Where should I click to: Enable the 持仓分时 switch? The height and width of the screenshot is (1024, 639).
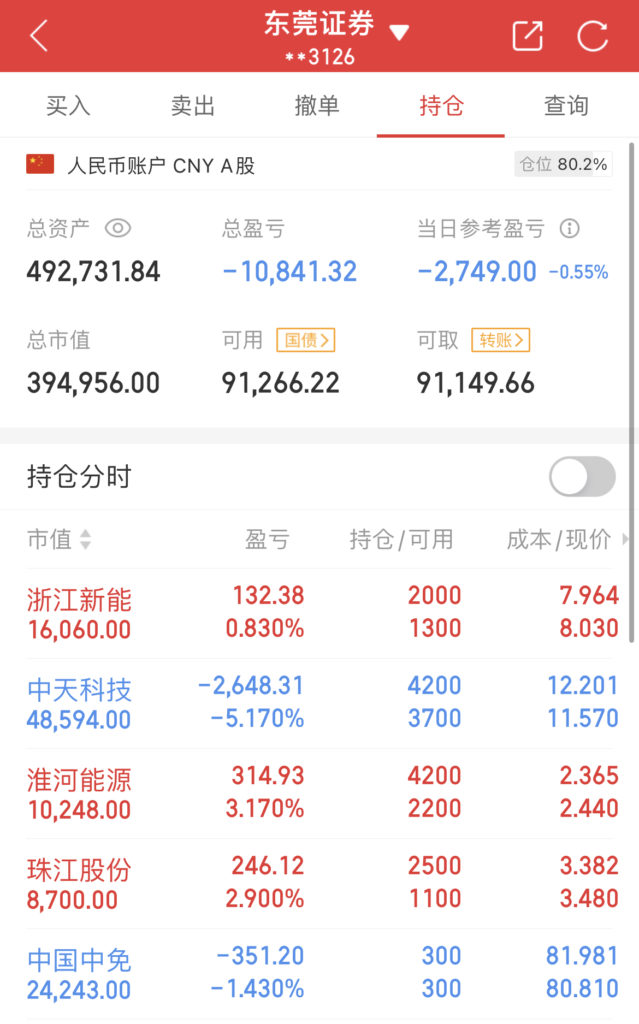pyautogui.click(x=582, y=477)
